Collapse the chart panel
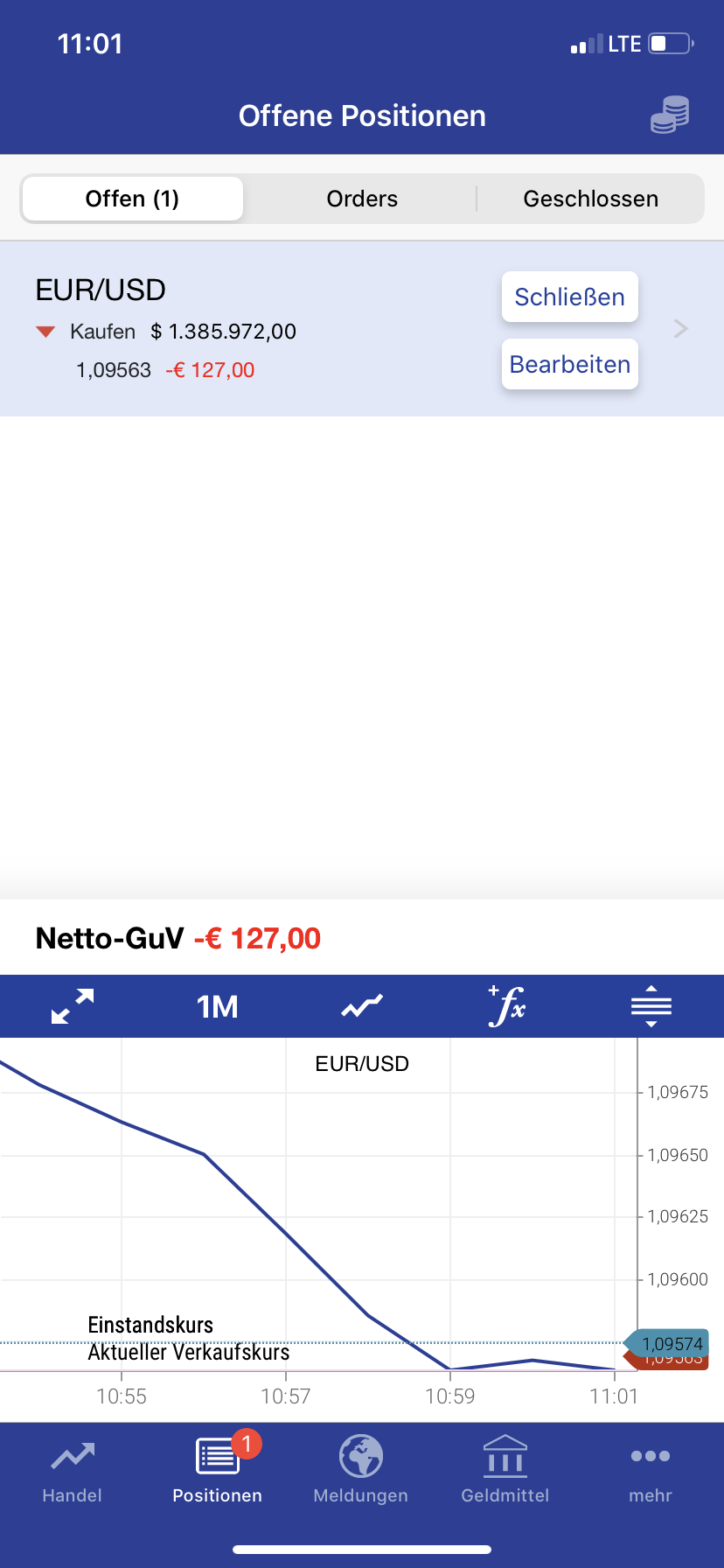Screen dimensions: 724x1568 tap(651, 1006)
